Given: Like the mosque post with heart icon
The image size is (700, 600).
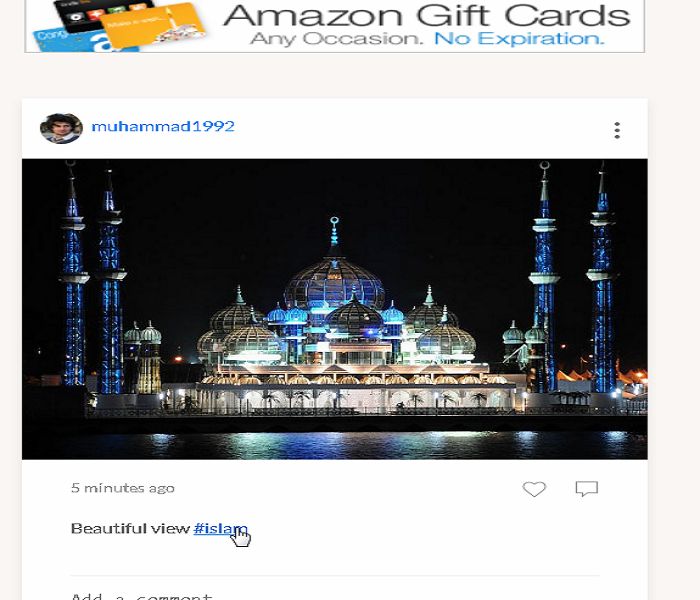Looking at the screenshot, I should (534, 489).
